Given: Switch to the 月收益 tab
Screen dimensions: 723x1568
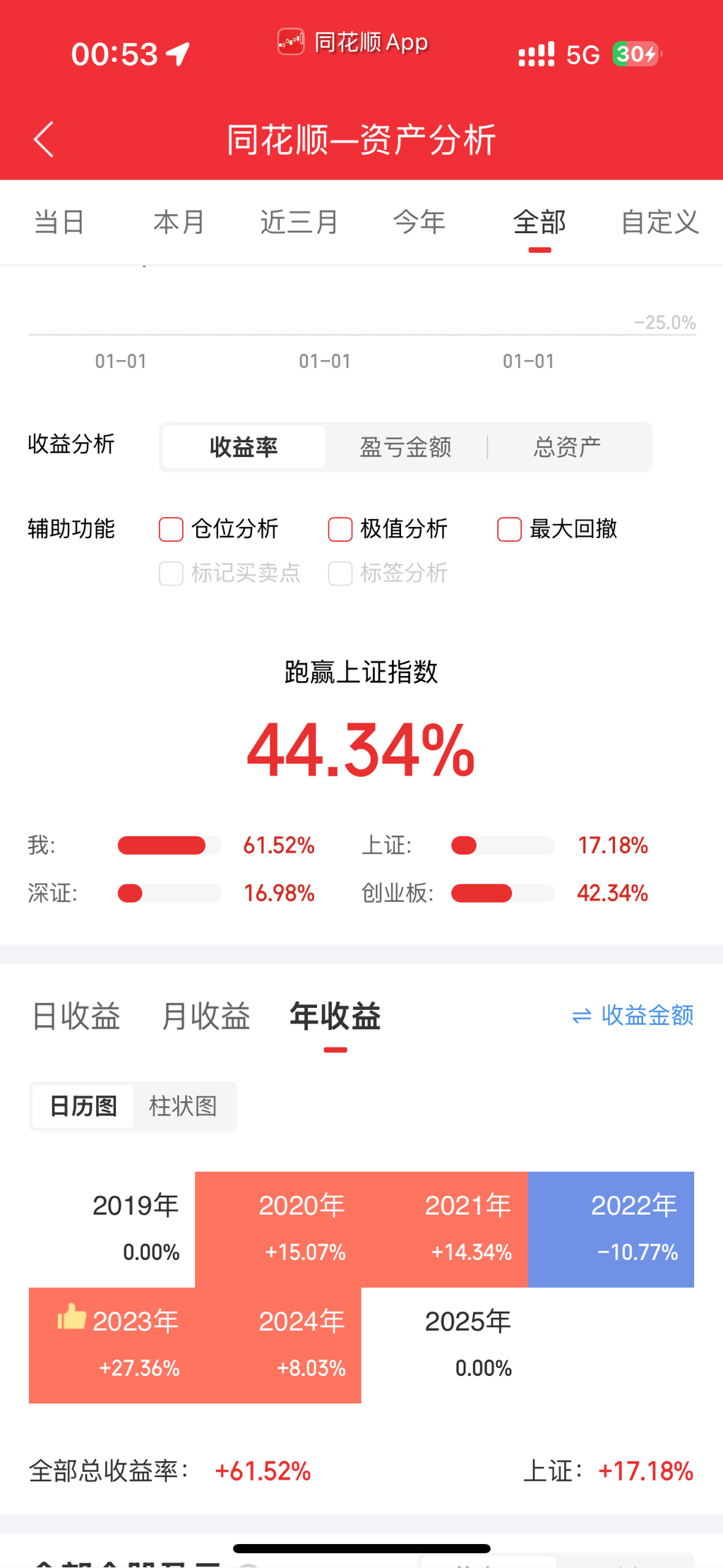Looking at the screenshot, I should point(206,1016).
